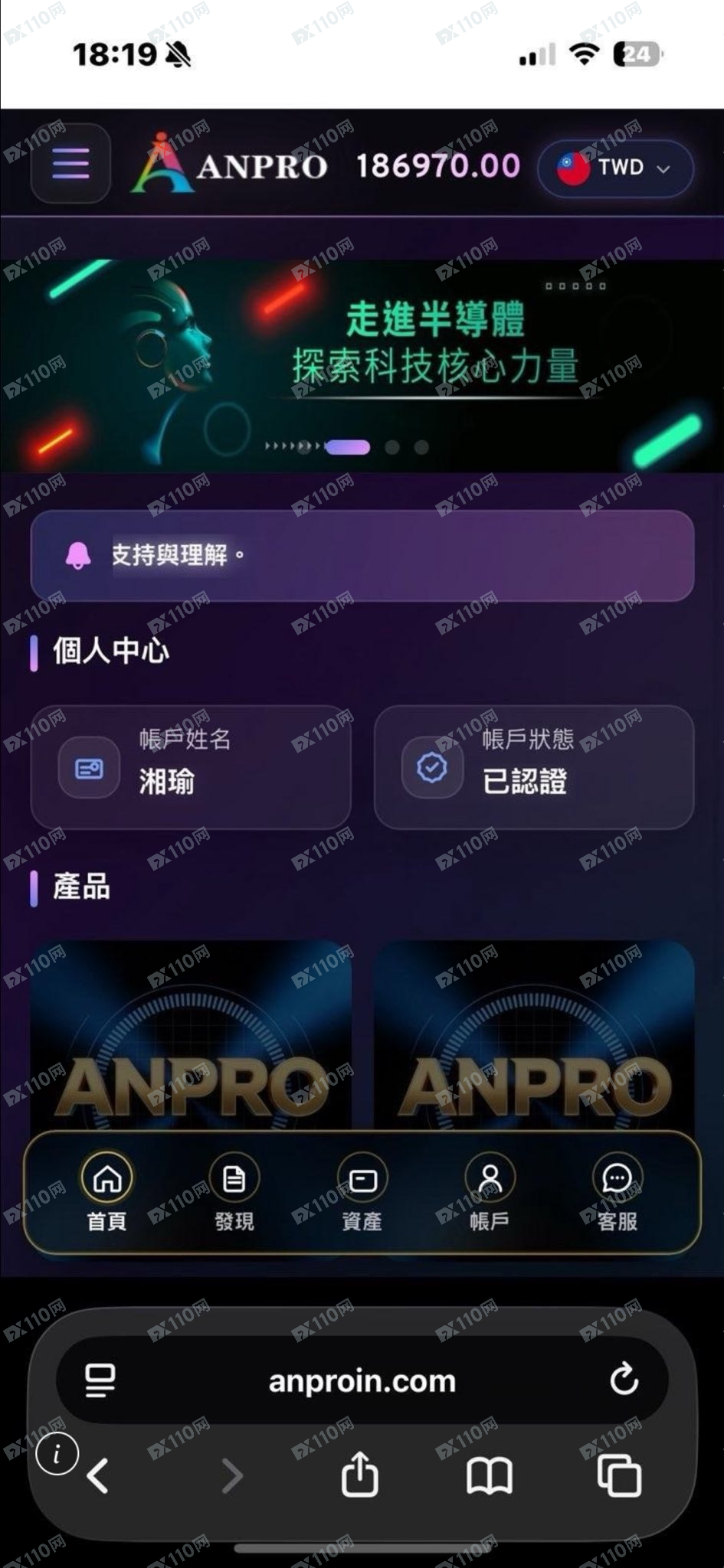Open the browser bookmarks

tap(489, 1475)
